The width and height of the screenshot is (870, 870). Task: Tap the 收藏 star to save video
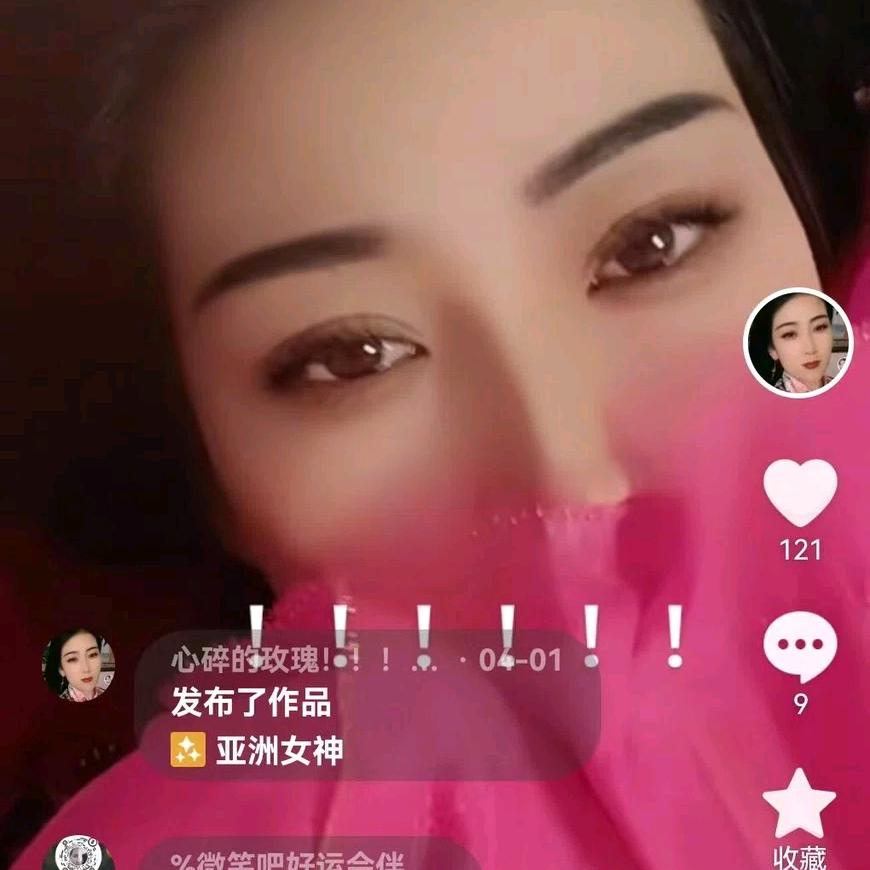800,803
